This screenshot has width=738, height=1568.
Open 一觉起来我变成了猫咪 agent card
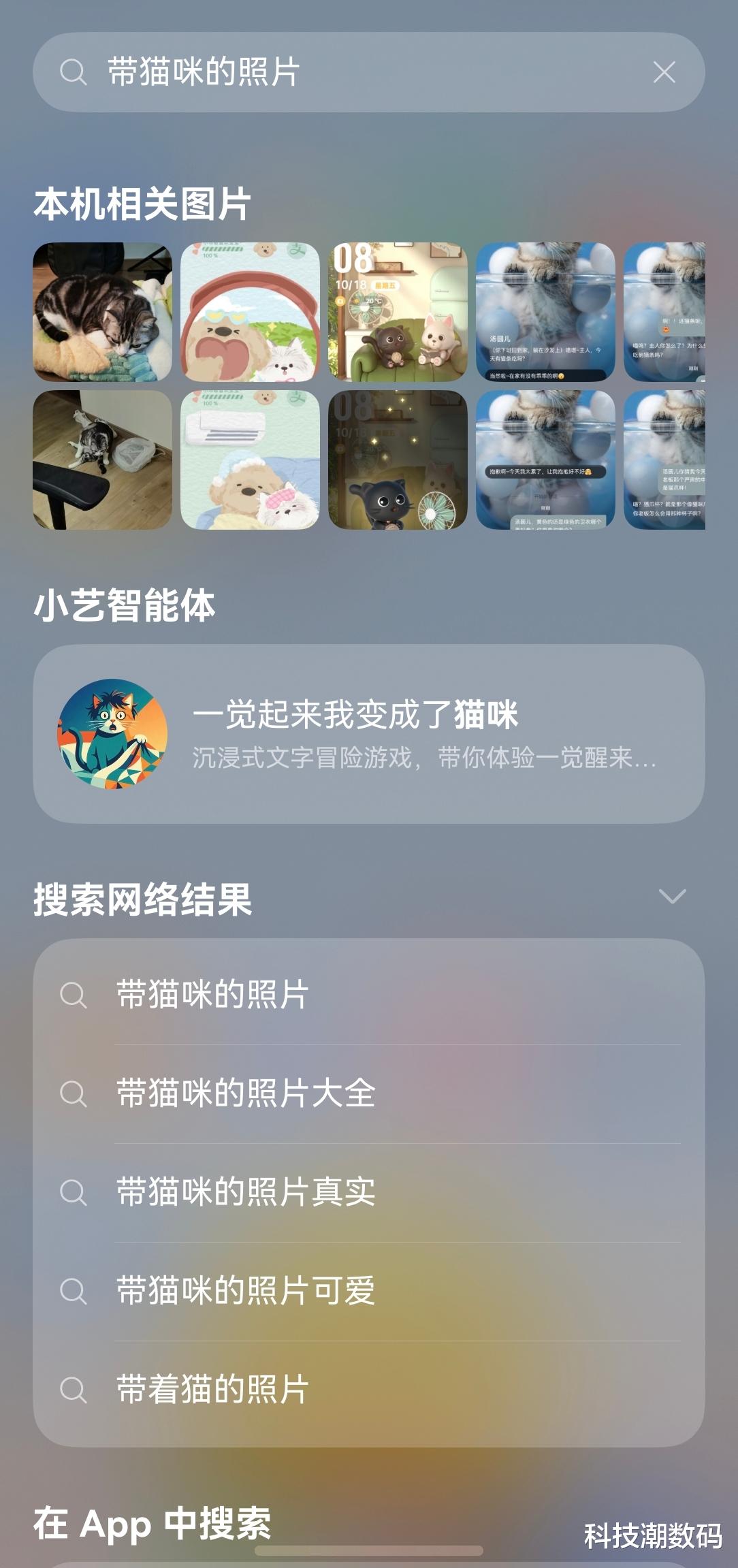coord(368,734)
